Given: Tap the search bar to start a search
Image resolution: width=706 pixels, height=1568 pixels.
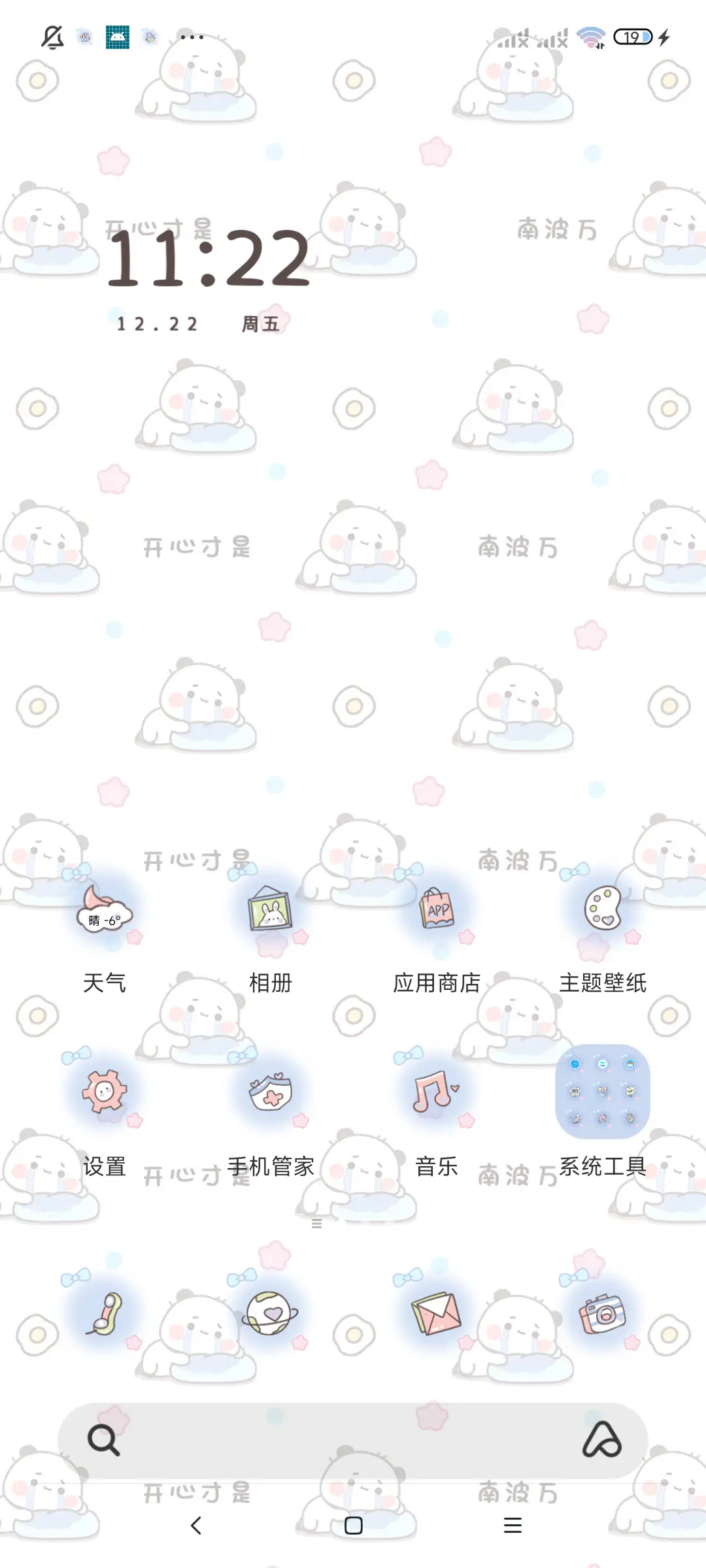Looking at the screenshot, I should click(x=353, y=1445).
